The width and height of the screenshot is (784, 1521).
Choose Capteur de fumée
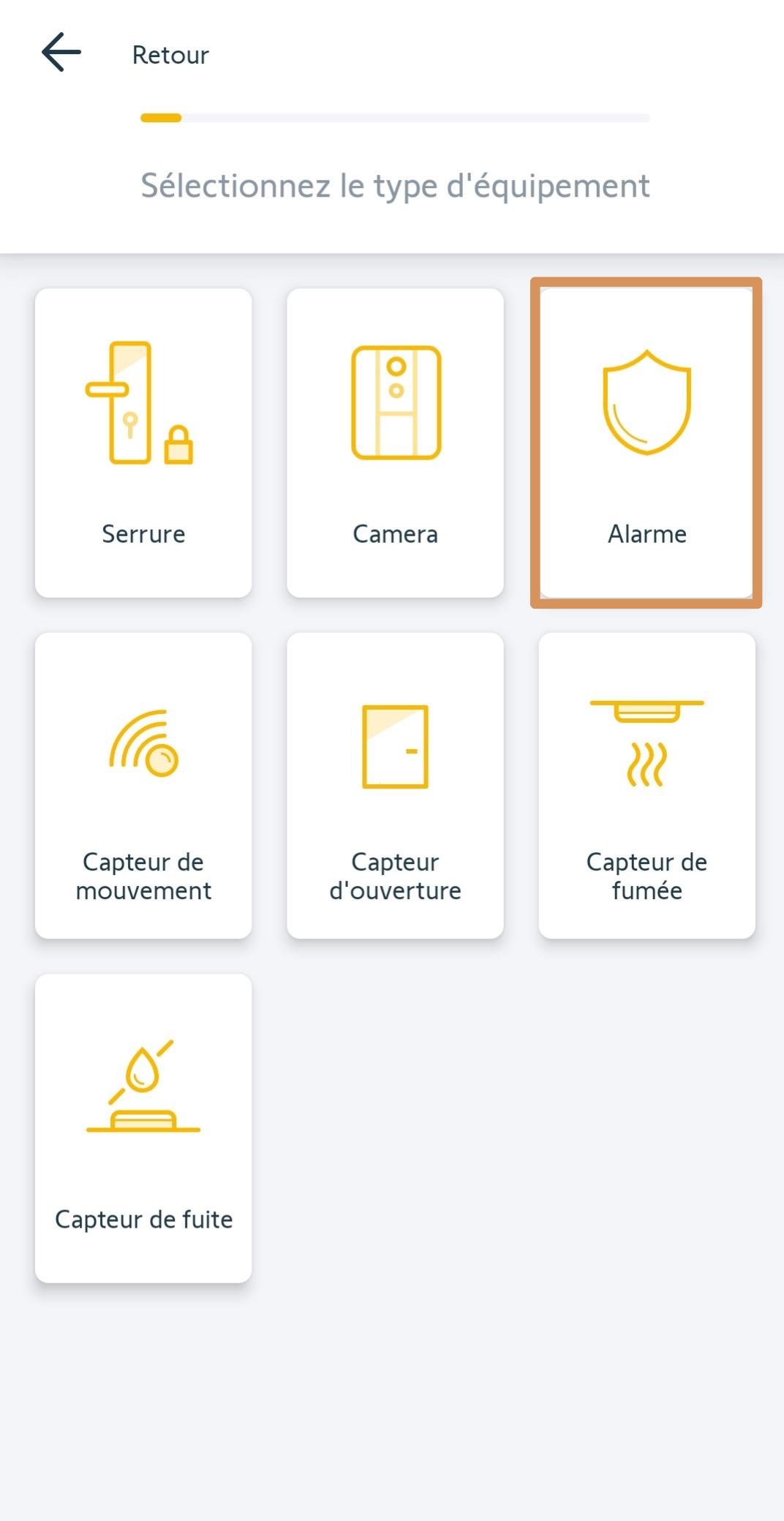coord(647,785)
